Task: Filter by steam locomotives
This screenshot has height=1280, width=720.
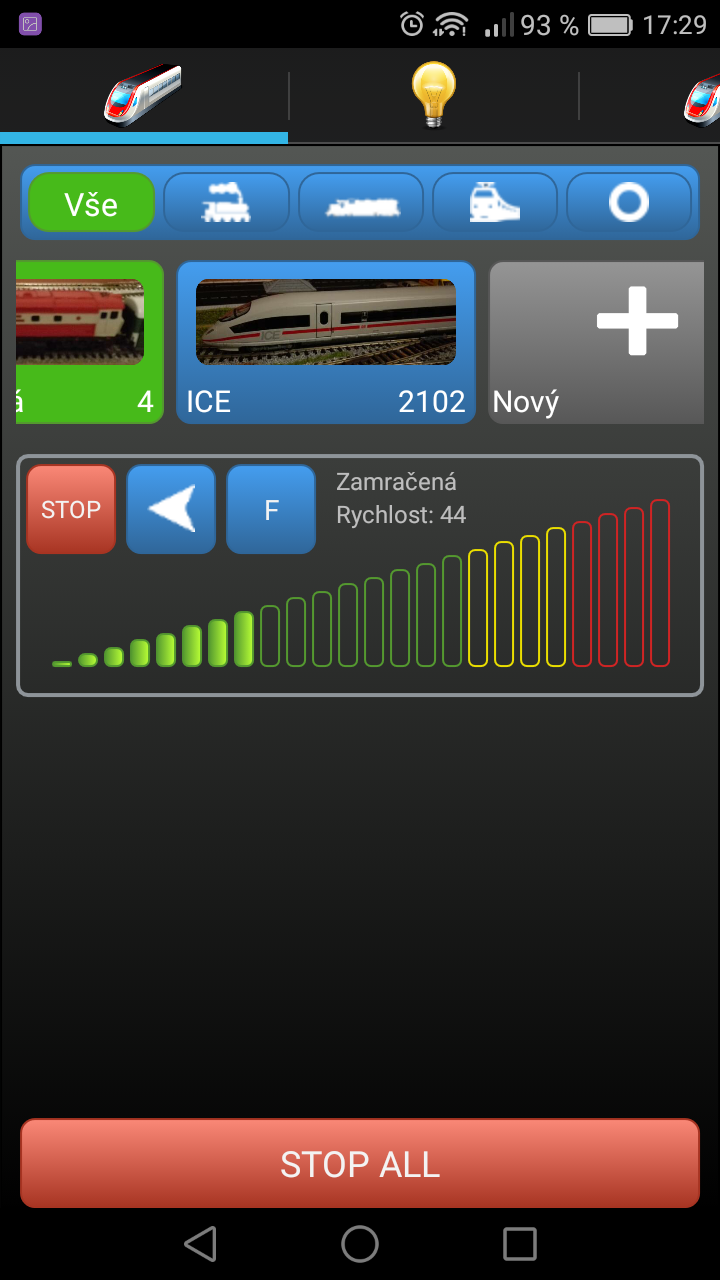Action: [226, 203]
